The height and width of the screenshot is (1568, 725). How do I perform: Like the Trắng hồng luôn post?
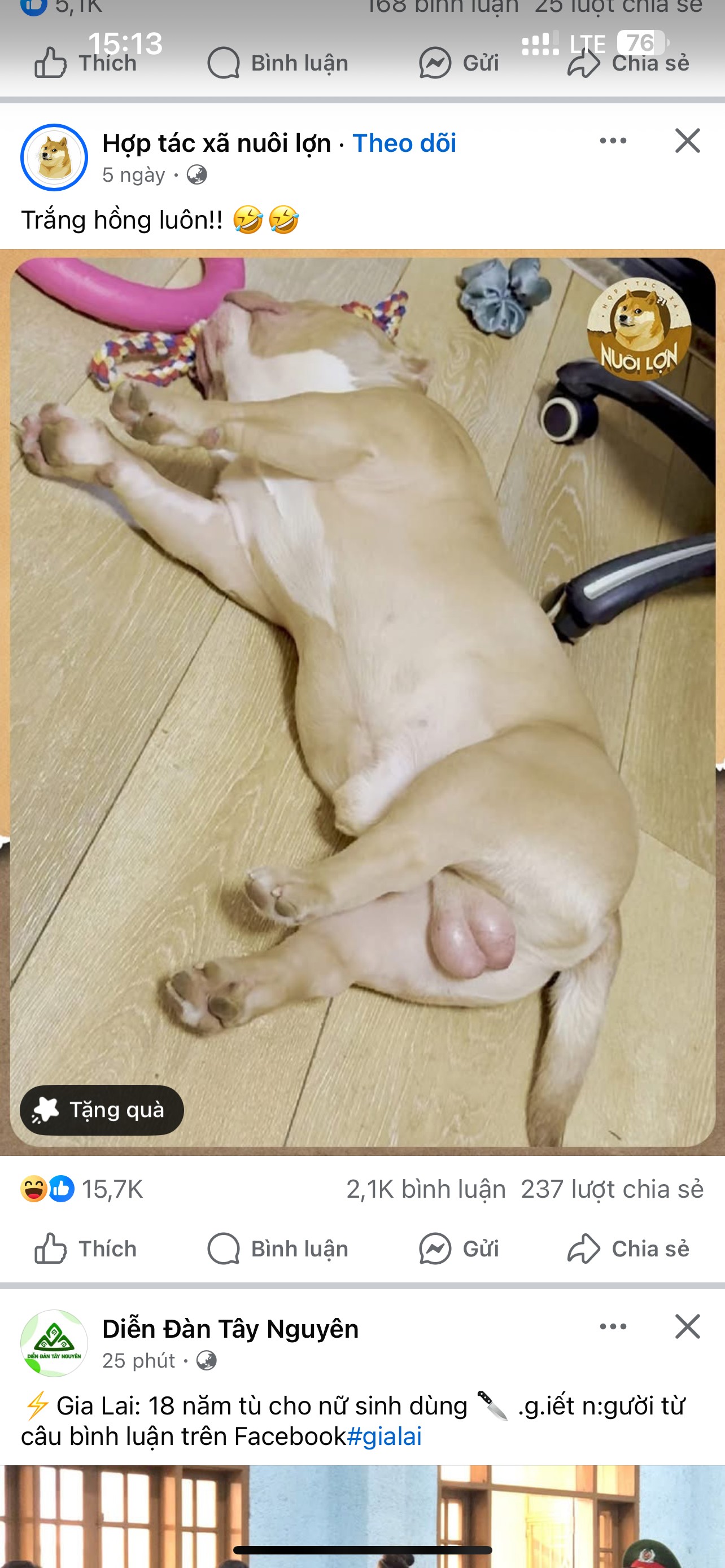(x=85, y=1249)
